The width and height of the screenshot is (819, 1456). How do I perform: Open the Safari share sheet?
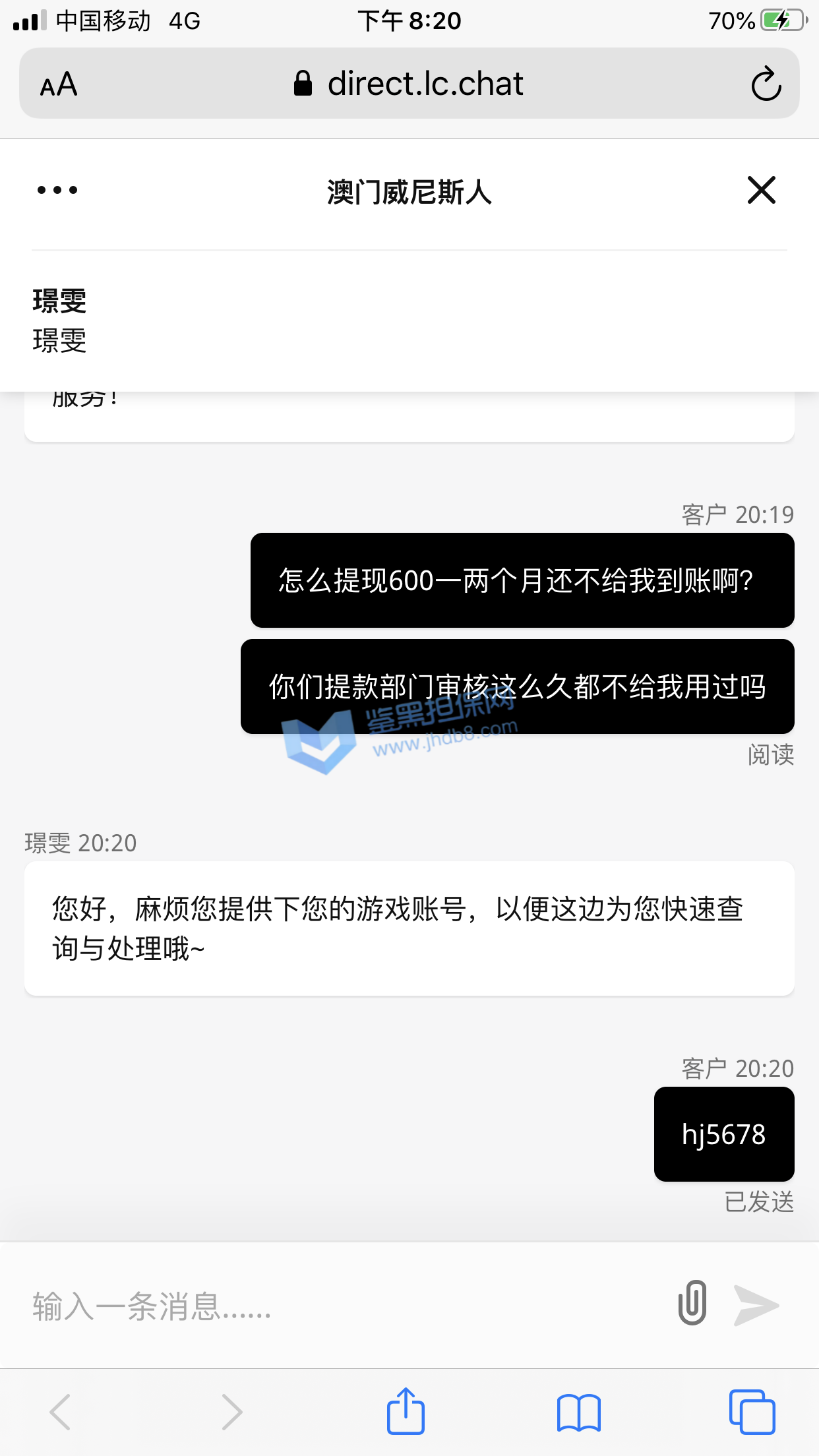pyautogui.click(x=406, y=1412)
